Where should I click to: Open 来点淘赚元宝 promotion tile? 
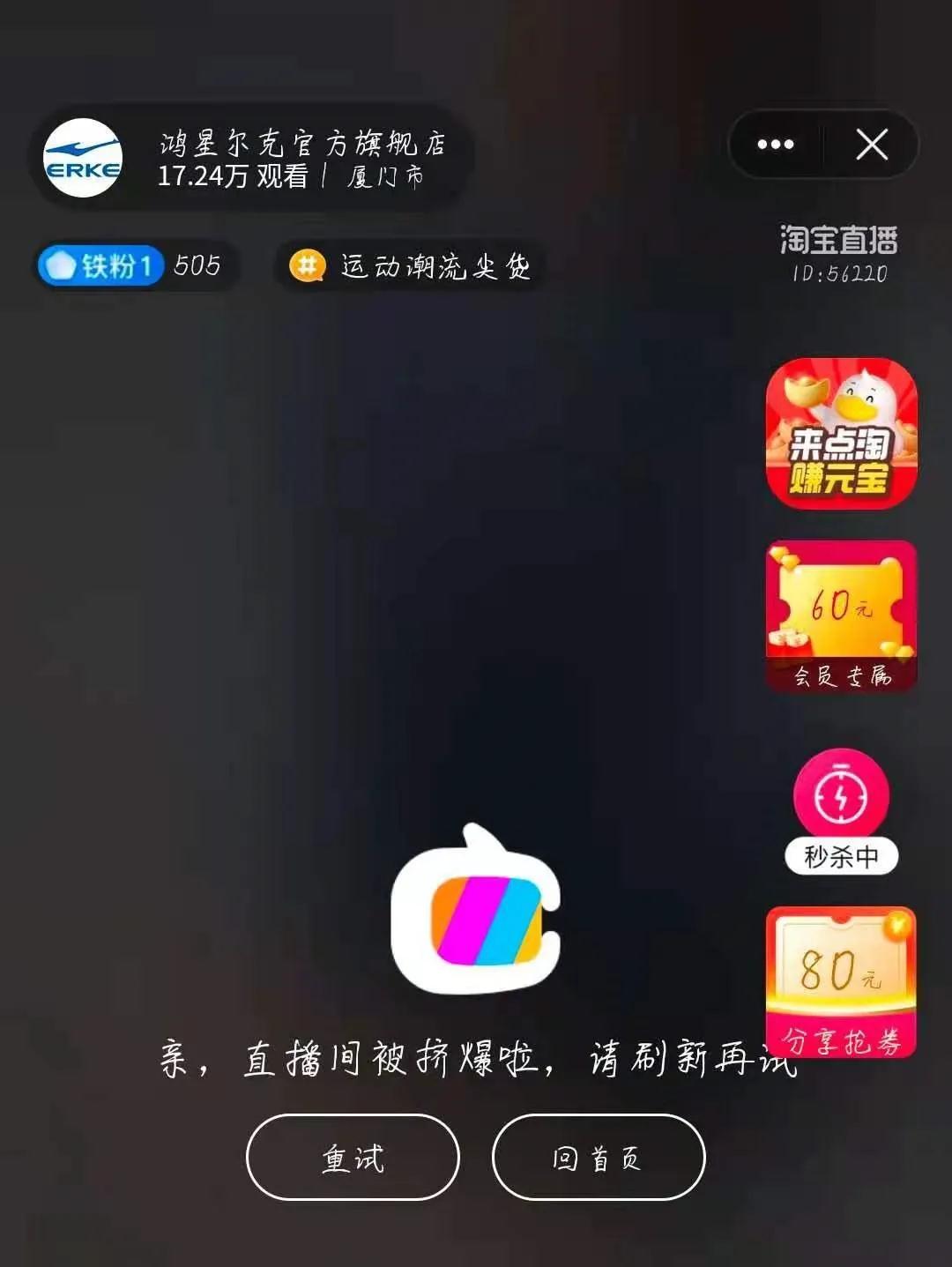[841, 435]
